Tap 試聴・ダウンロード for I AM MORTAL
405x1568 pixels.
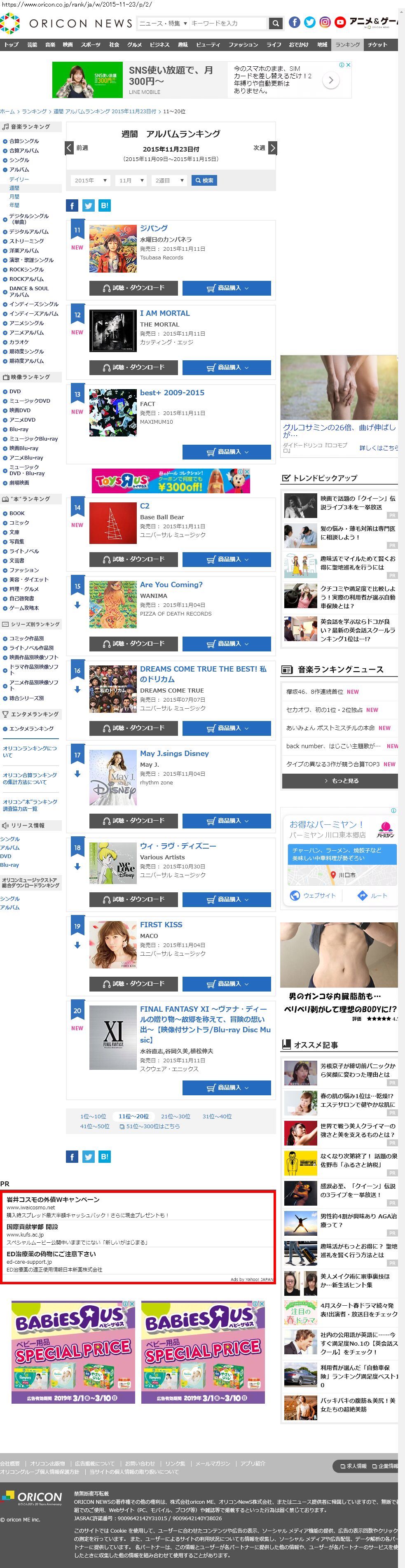(133, 368)
